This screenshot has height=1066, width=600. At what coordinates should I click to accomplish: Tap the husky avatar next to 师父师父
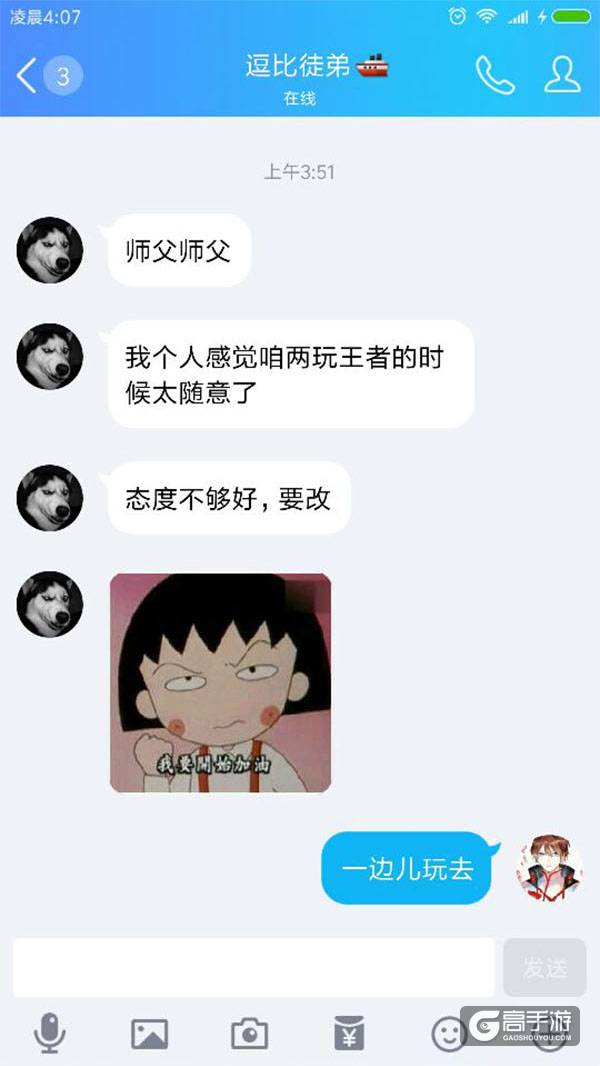(x=50, y=250)
